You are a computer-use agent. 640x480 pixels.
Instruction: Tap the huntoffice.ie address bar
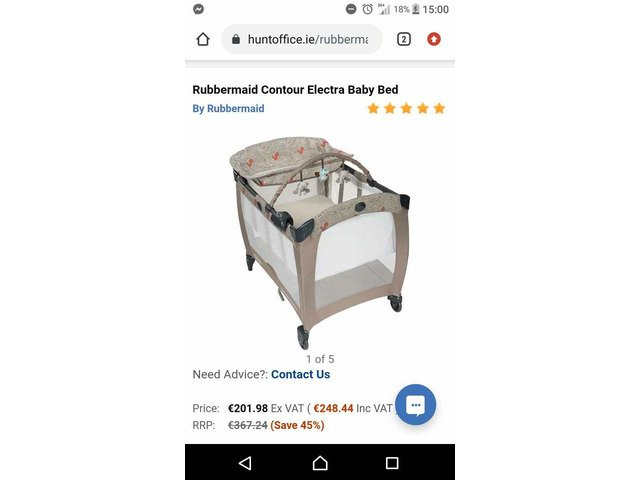pos(302,39)
